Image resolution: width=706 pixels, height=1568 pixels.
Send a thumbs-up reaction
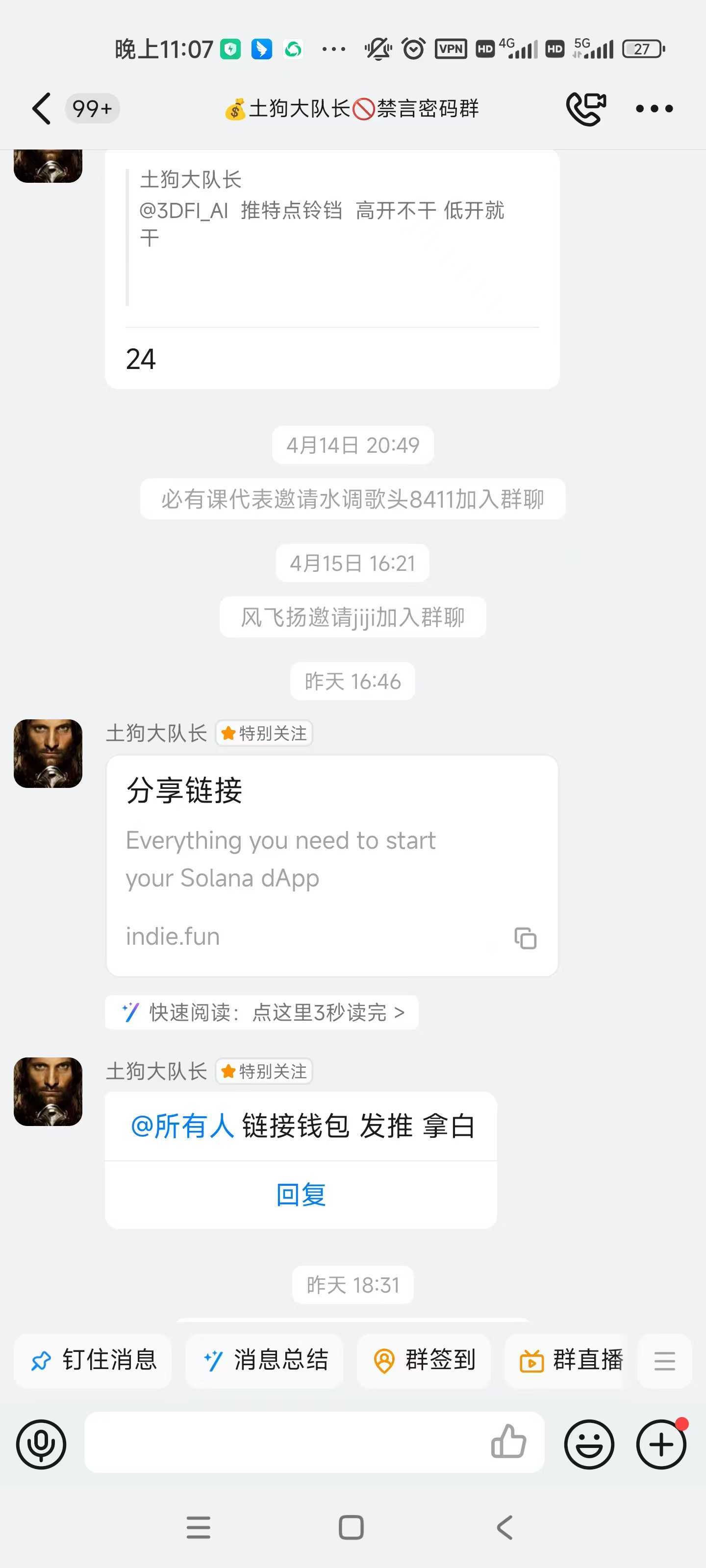pyautogui.click(x=508, y=1442)
